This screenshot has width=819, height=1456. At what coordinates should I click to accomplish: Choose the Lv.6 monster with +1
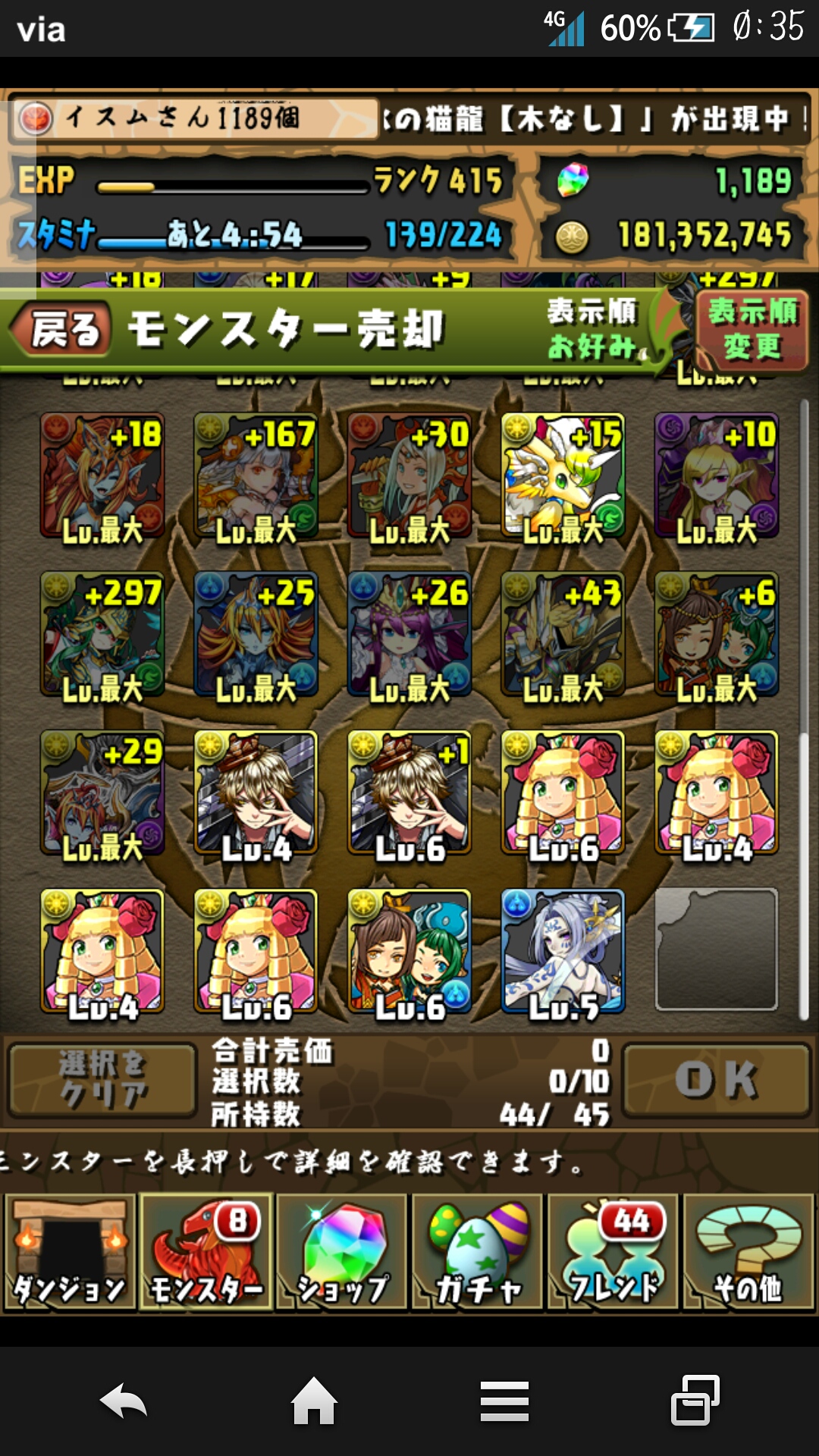pos(409,793)
